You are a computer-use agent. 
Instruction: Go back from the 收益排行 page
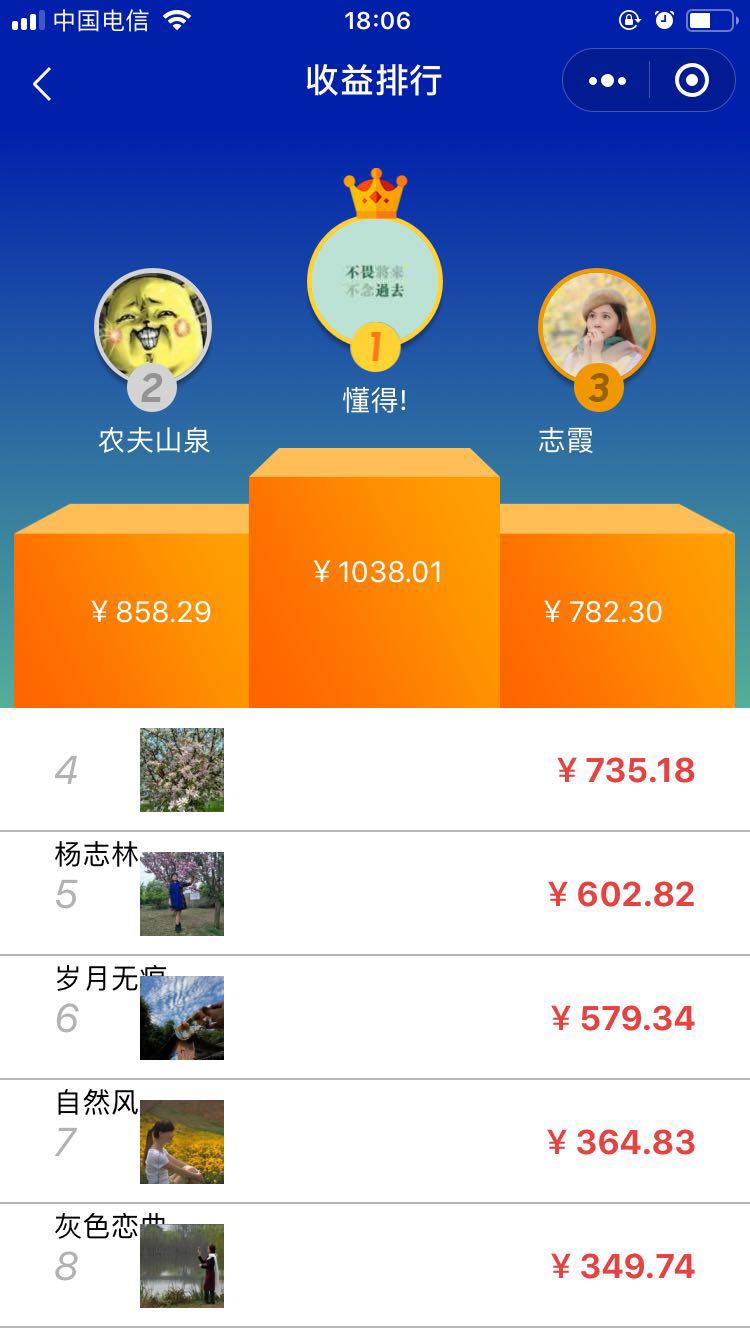42,84
